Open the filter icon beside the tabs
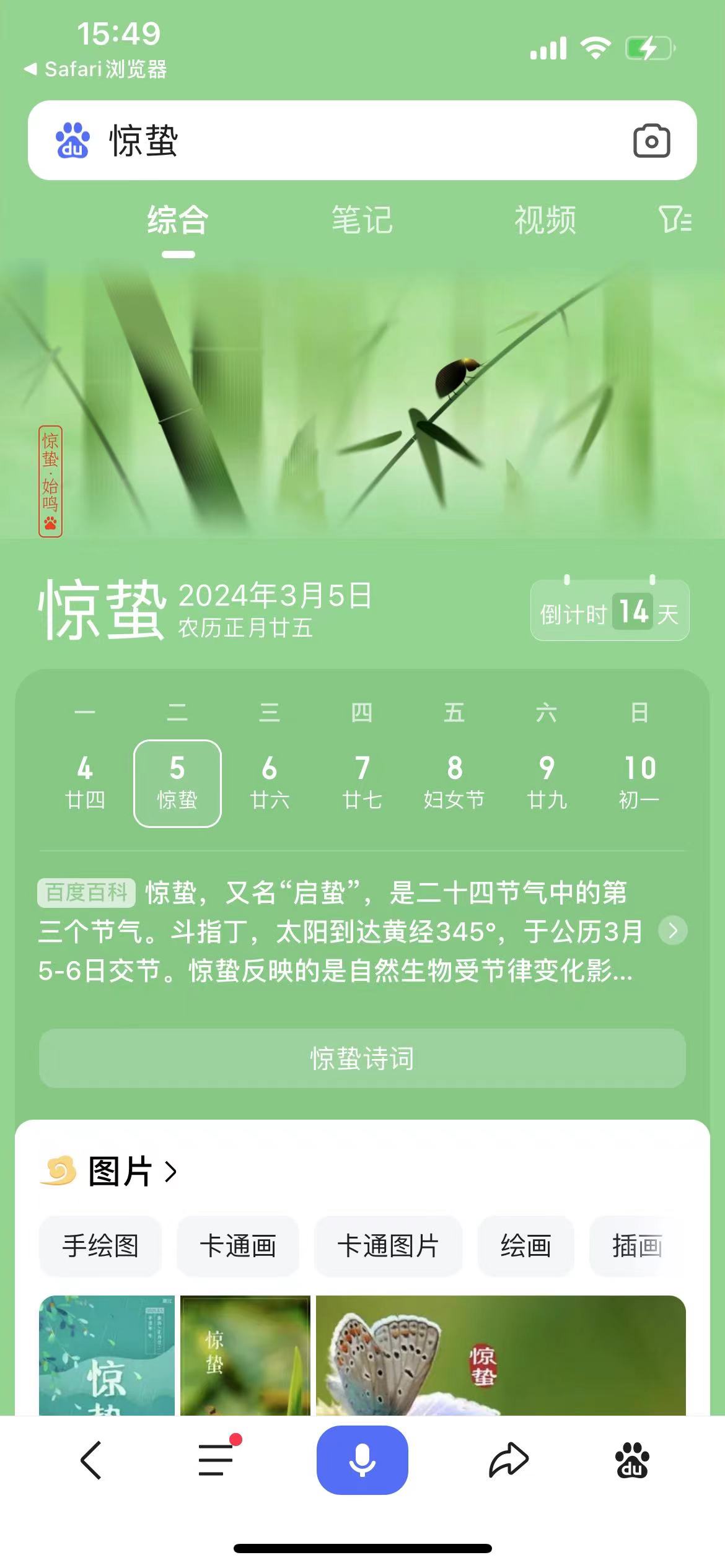The image size is (725, 1568). pyautogui.click(x=674, y=220)
